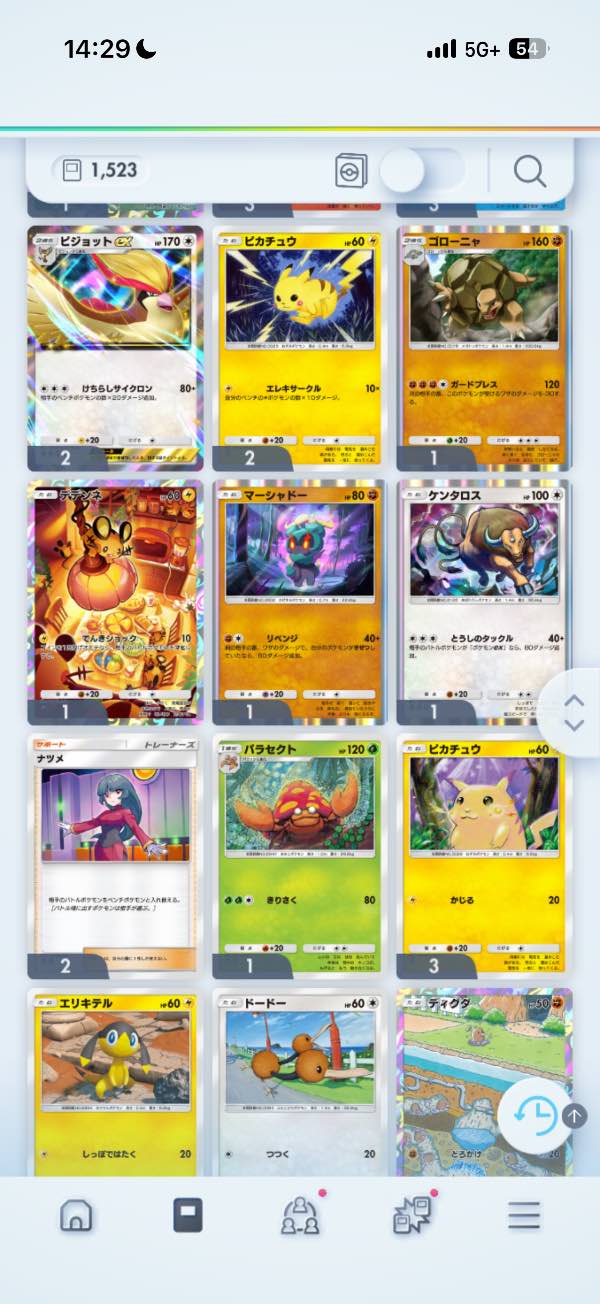Open the battle tab

pyautogui.click(x=412, y=1215)
